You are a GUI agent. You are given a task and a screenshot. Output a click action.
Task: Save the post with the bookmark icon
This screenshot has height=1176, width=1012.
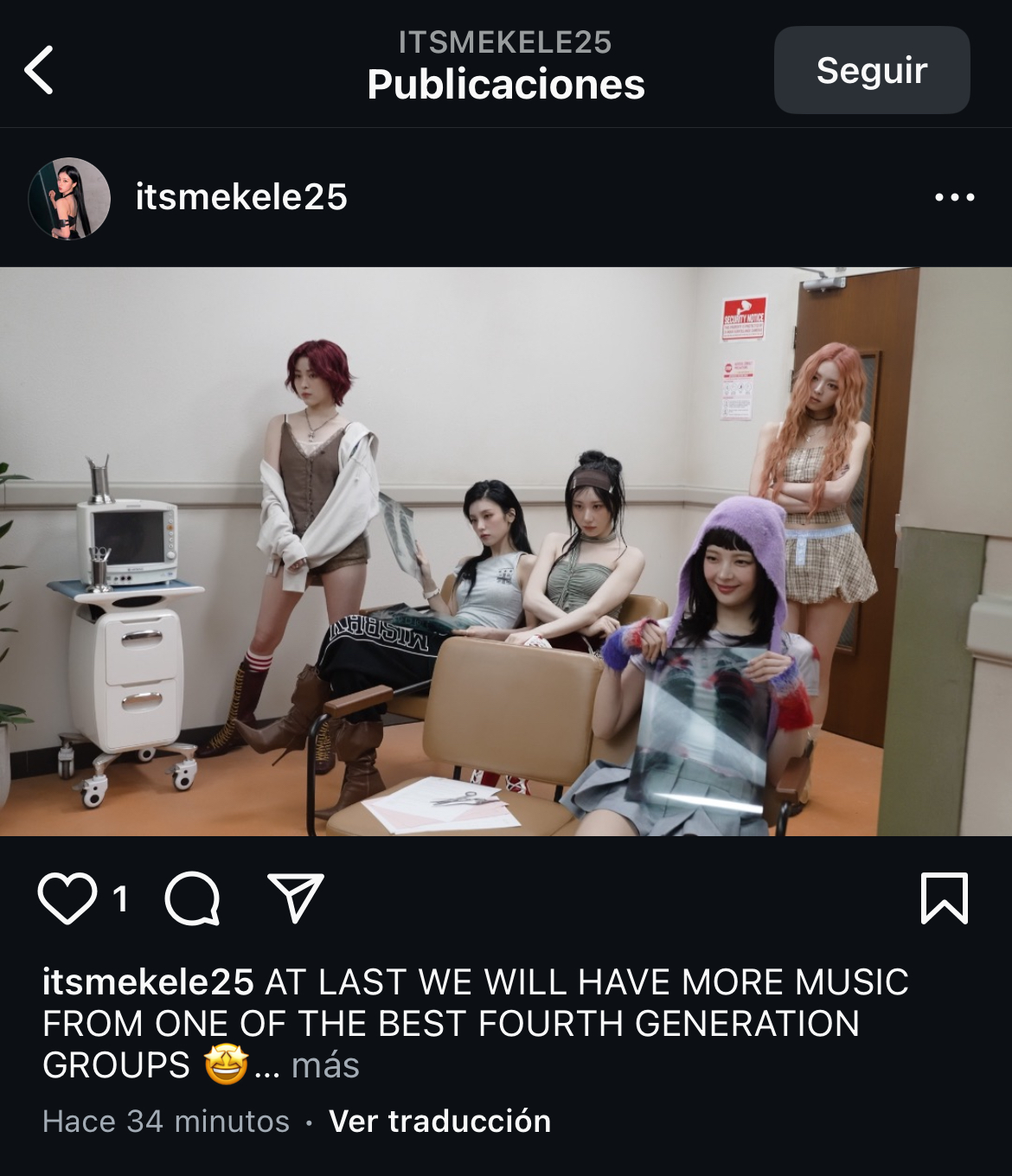pyautogui.click(x=944, y=898)
